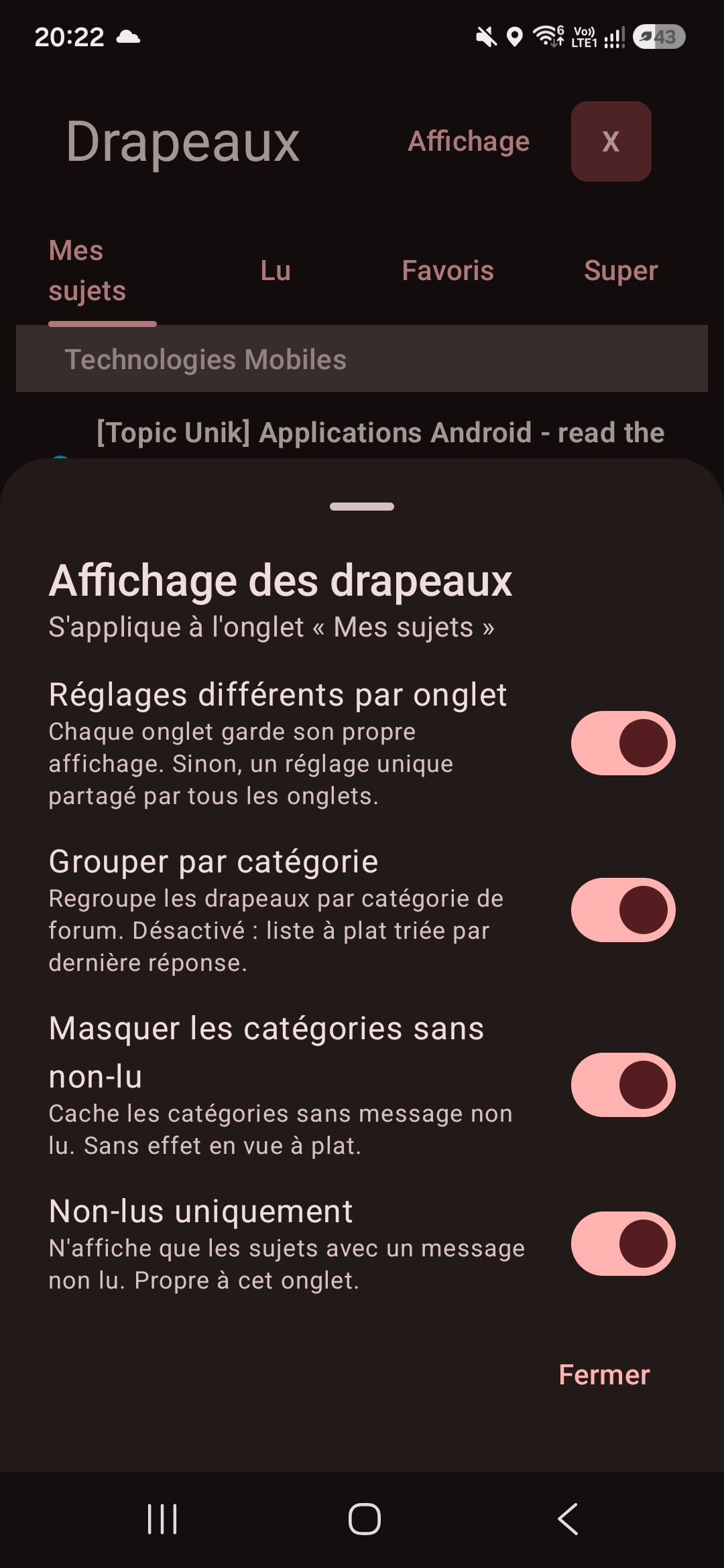Open recent apps from navigation bar
Image resolution: width=724 pixels, height=1568 pixels.
coord(162,1518)
